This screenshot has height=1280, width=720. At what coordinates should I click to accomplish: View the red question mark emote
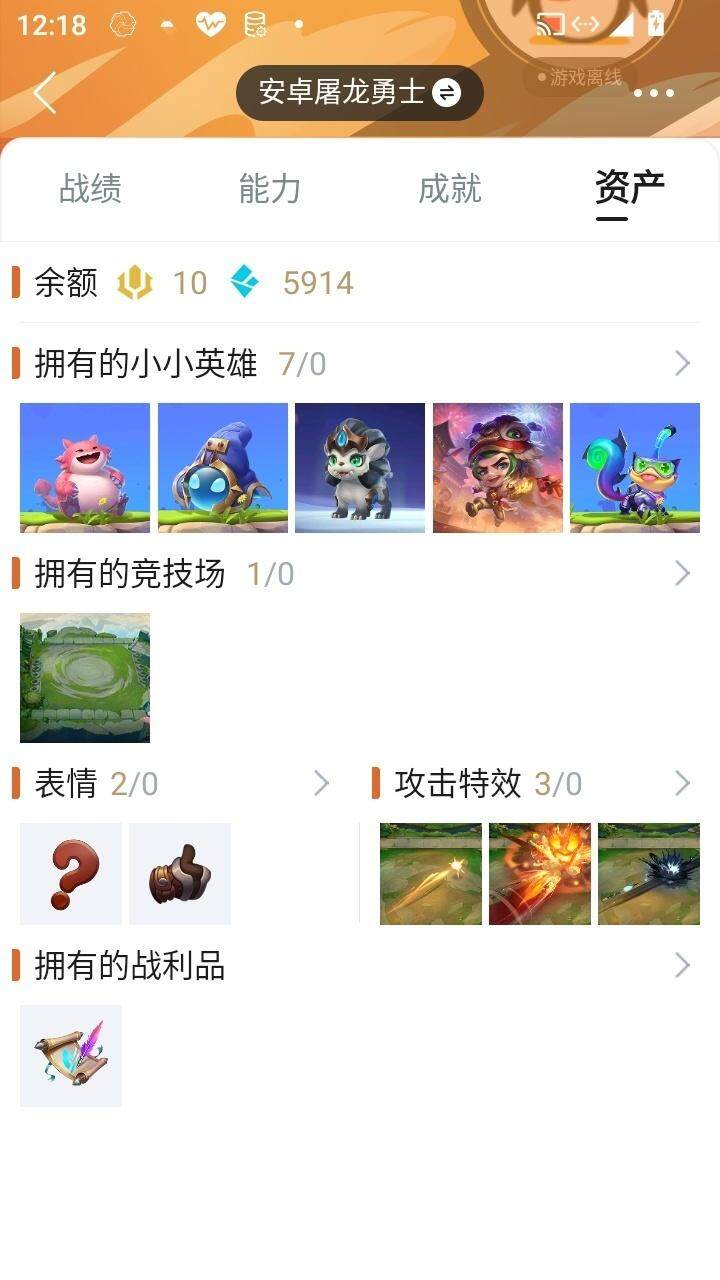pos(71,874)
